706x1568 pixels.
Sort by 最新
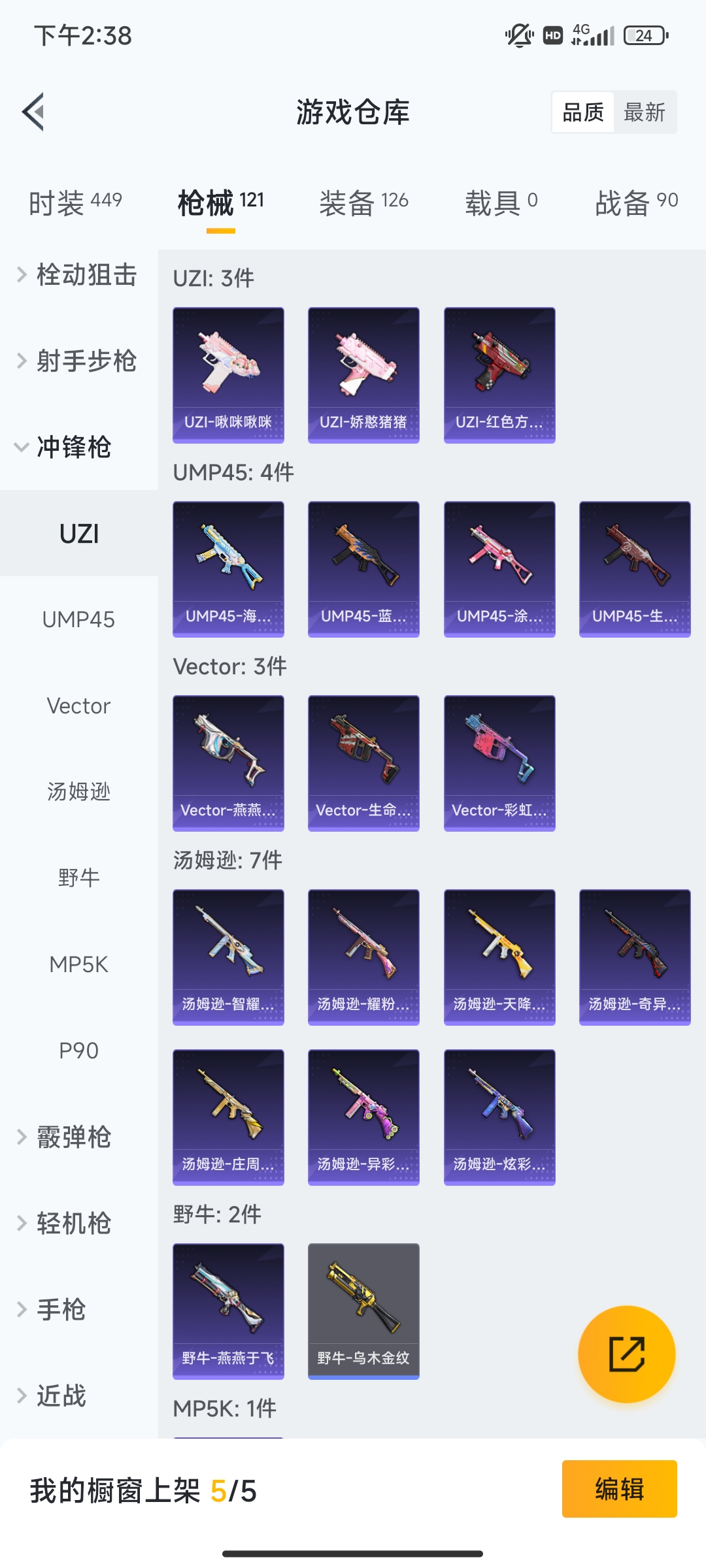pyautogui.click(x=644, y=112)
